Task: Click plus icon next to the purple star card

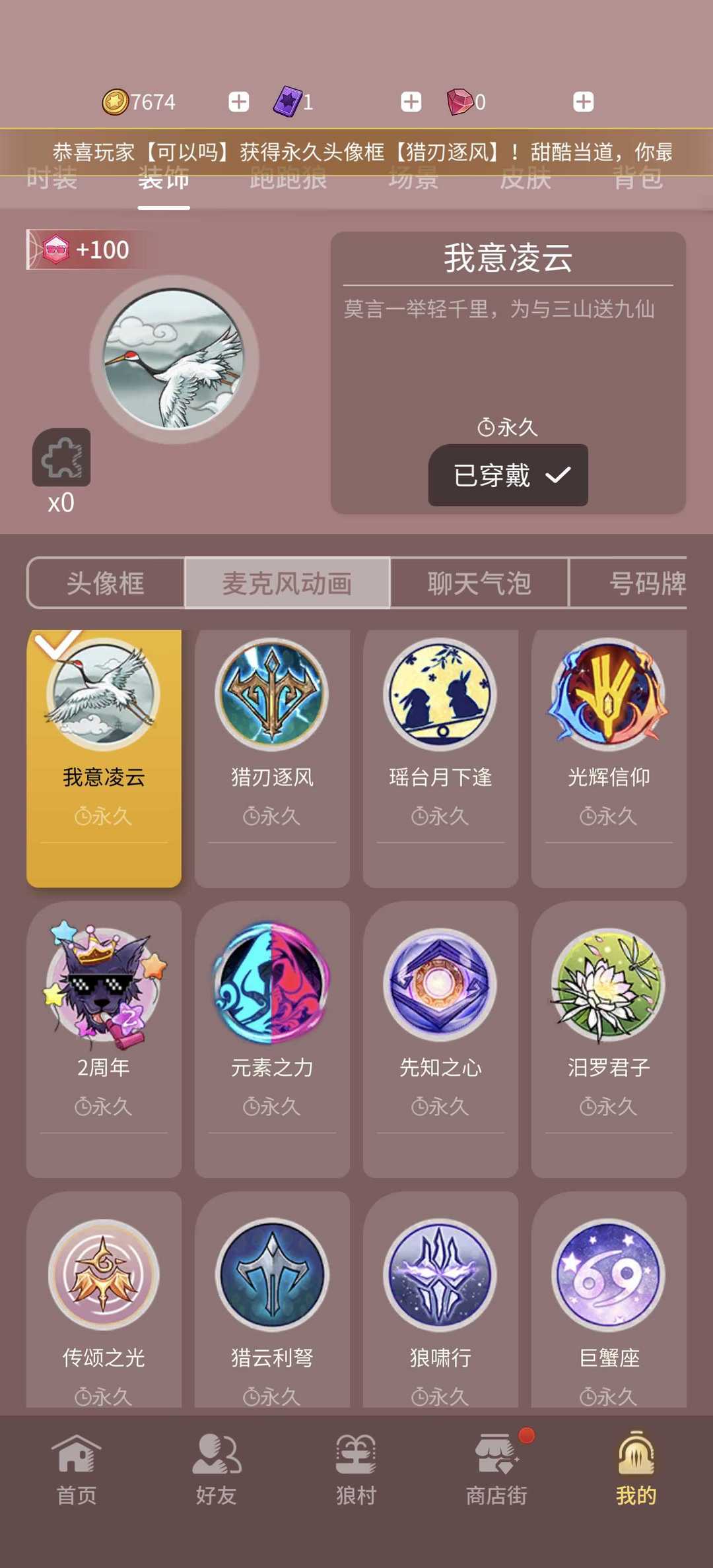Action: (x=410, y=100)
